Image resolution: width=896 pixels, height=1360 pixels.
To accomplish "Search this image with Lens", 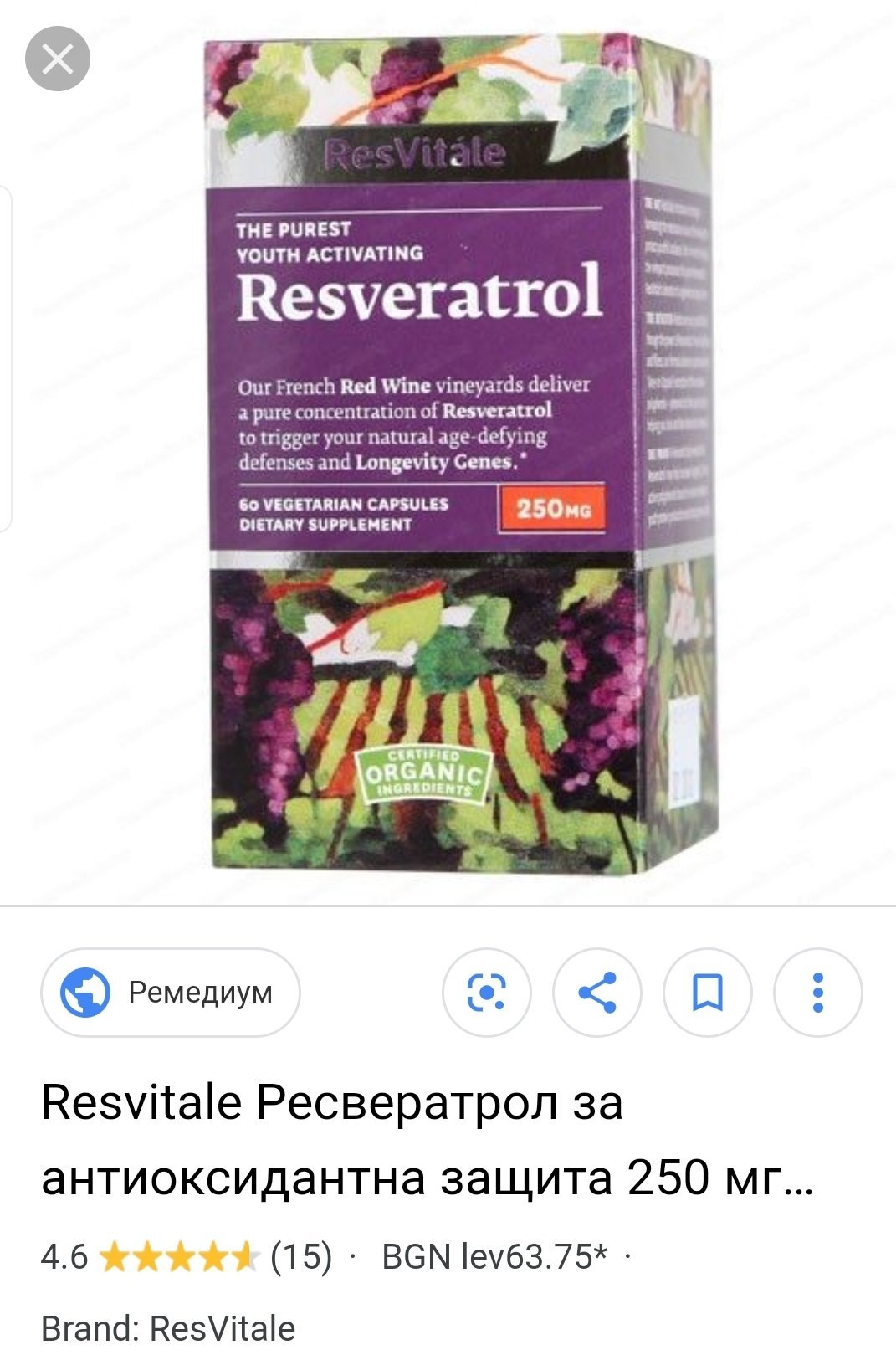I will (486, 993).
